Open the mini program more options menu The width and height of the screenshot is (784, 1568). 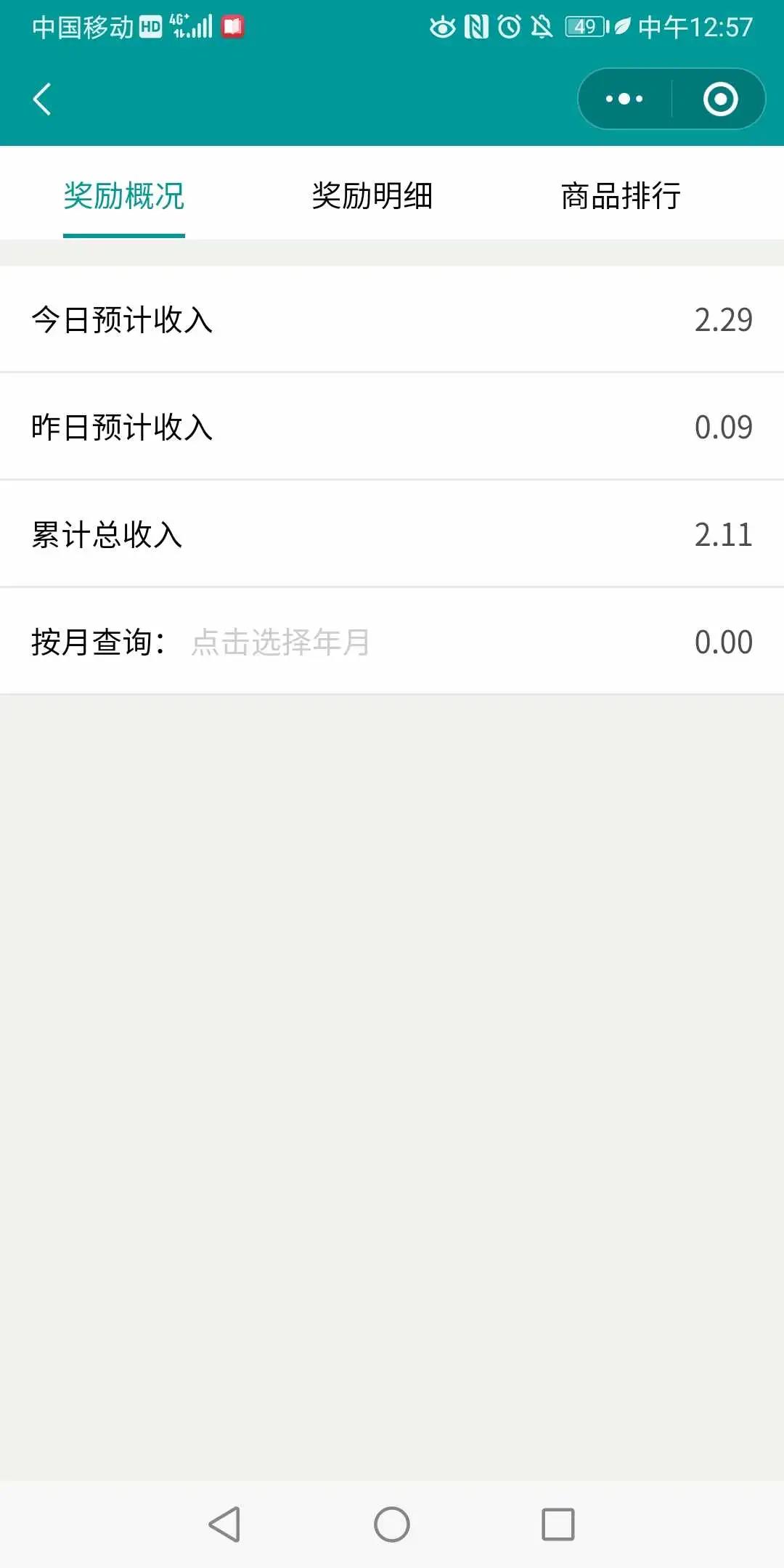[x=624, y=99]
